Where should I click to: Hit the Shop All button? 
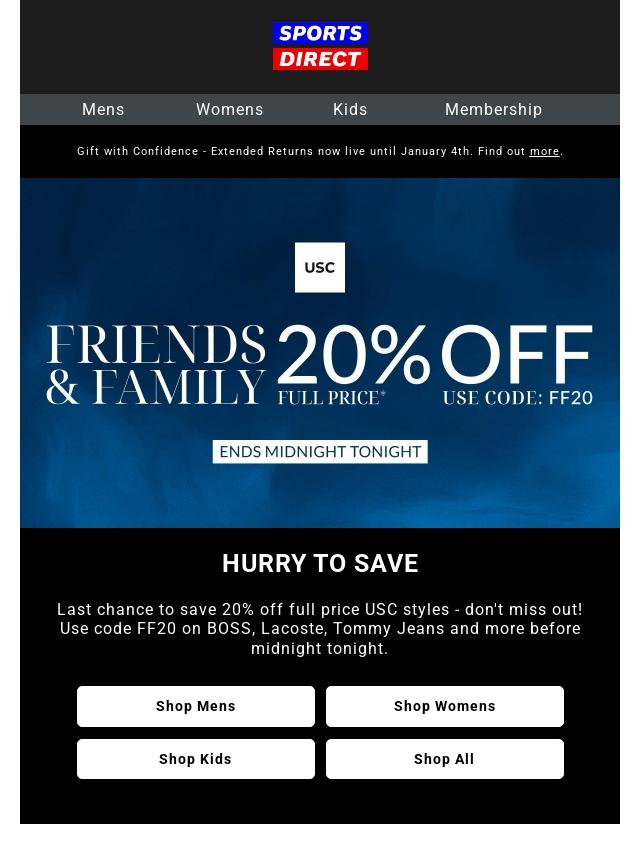tap(445, 759)
